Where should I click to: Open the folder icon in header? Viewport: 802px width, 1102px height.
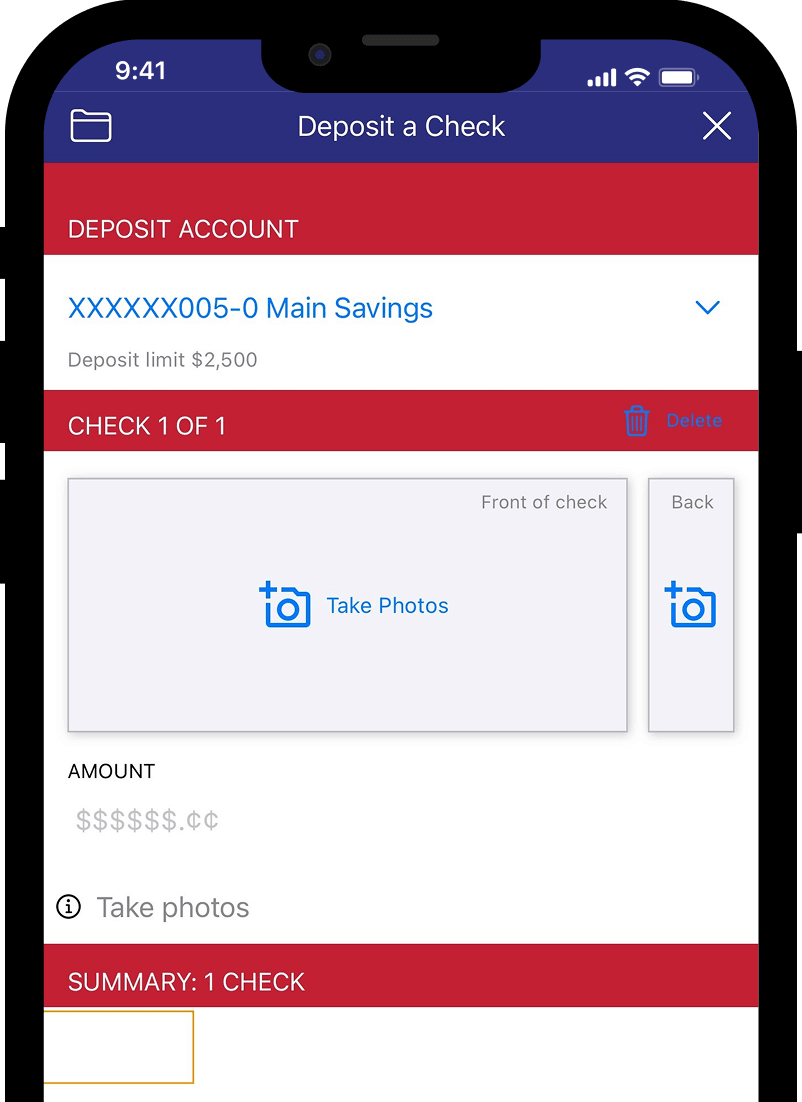click(91, 127)
